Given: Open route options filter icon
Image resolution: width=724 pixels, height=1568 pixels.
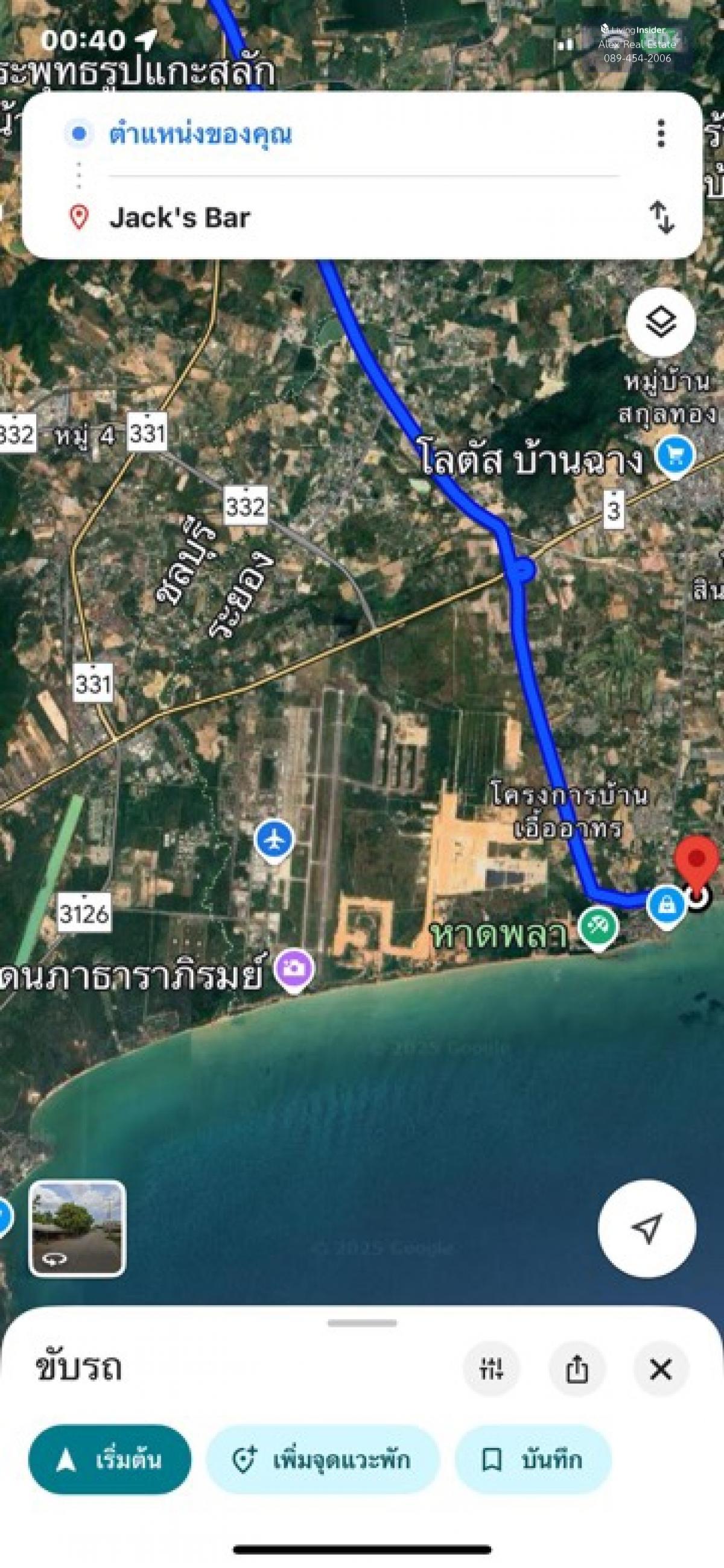Looking at the screenshot, I should tap(491, 1369).
